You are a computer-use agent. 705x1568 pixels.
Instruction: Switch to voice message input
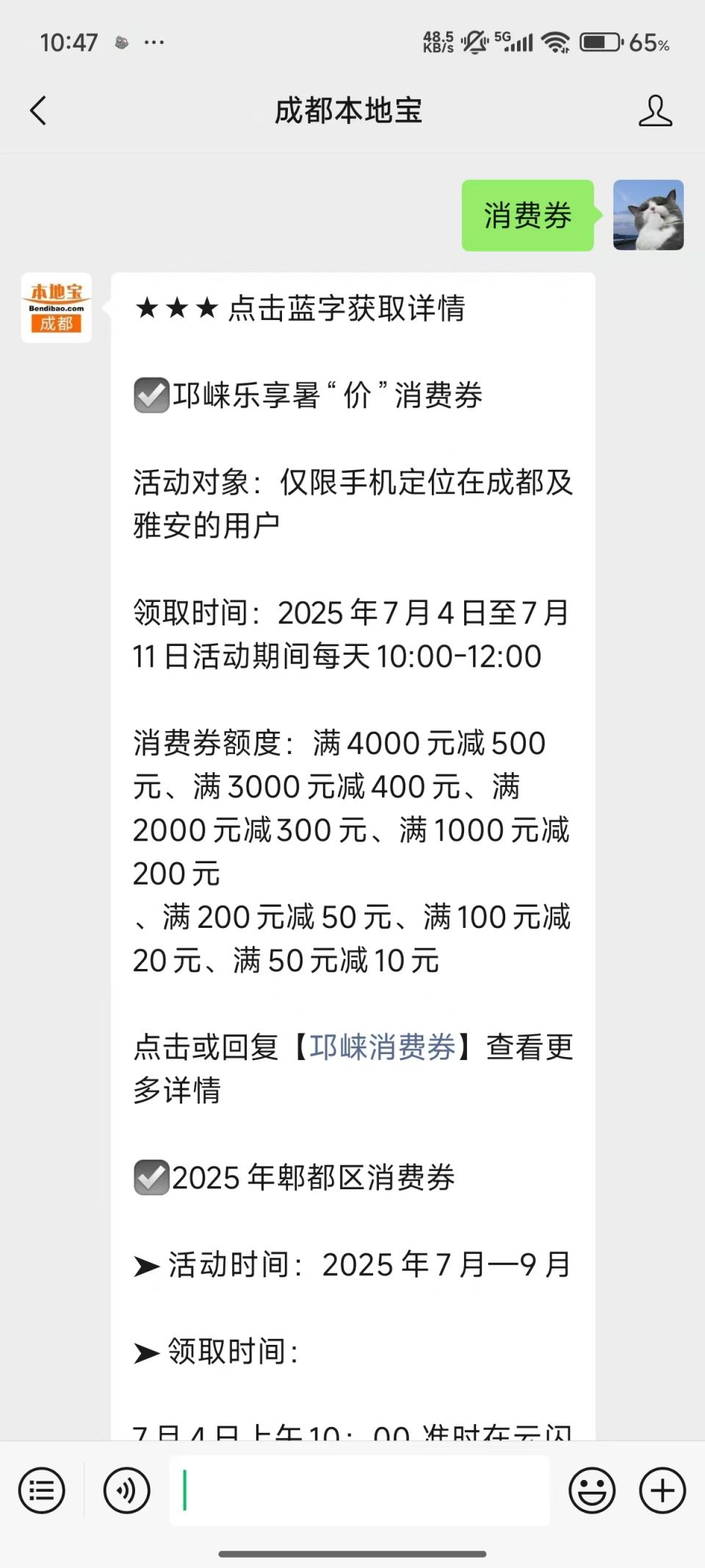[127, 1491]
